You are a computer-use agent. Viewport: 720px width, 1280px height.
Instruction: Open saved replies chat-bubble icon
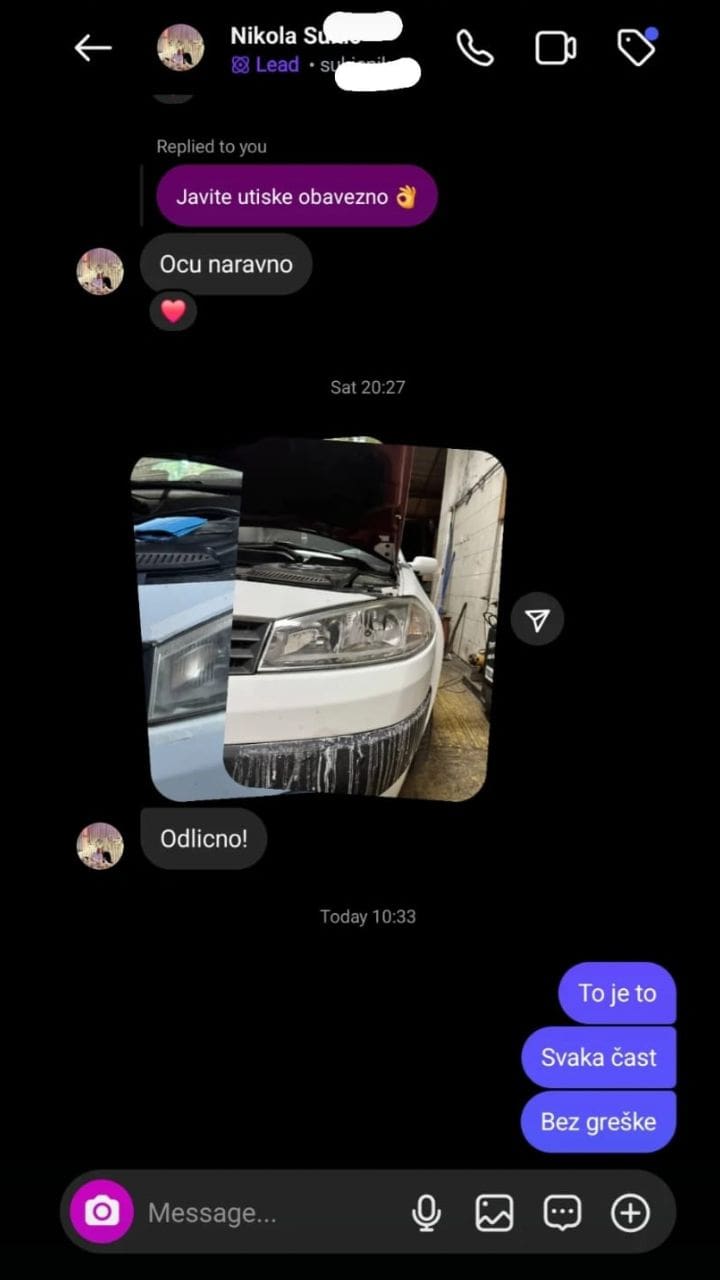point(562,1213)
